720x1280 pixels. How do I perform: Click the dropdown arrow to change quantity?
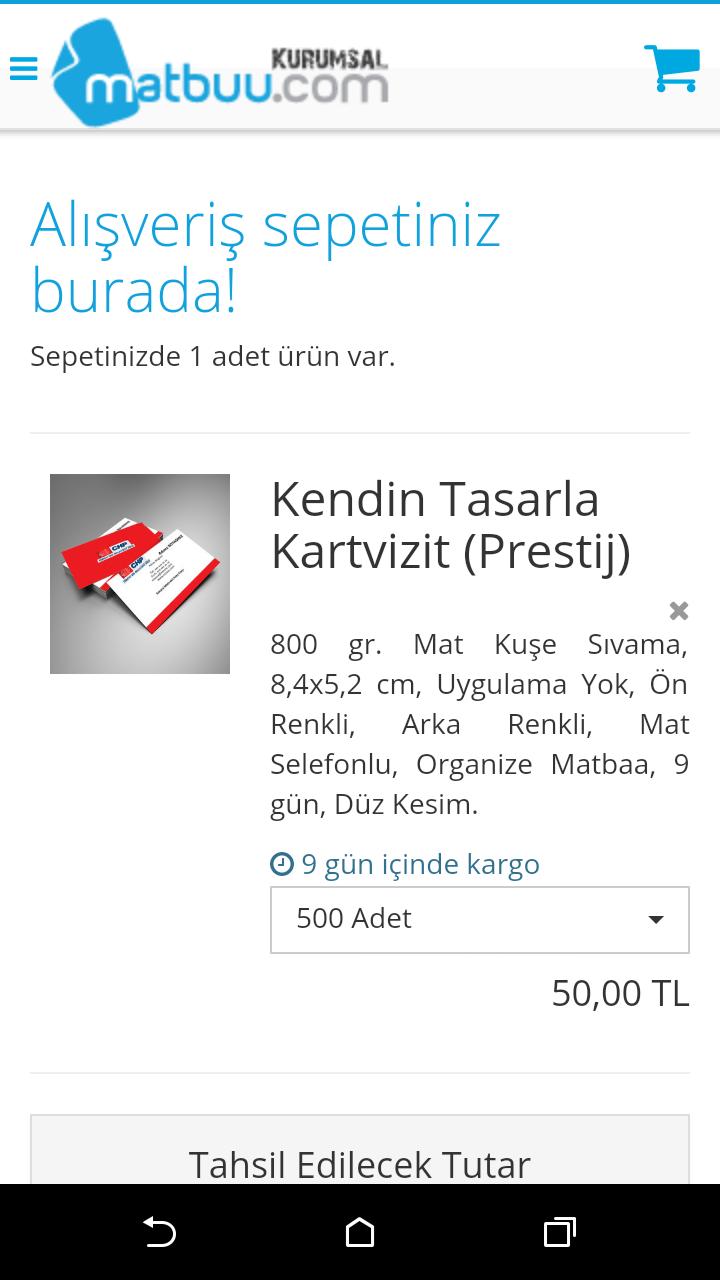[x=657, y=919]
